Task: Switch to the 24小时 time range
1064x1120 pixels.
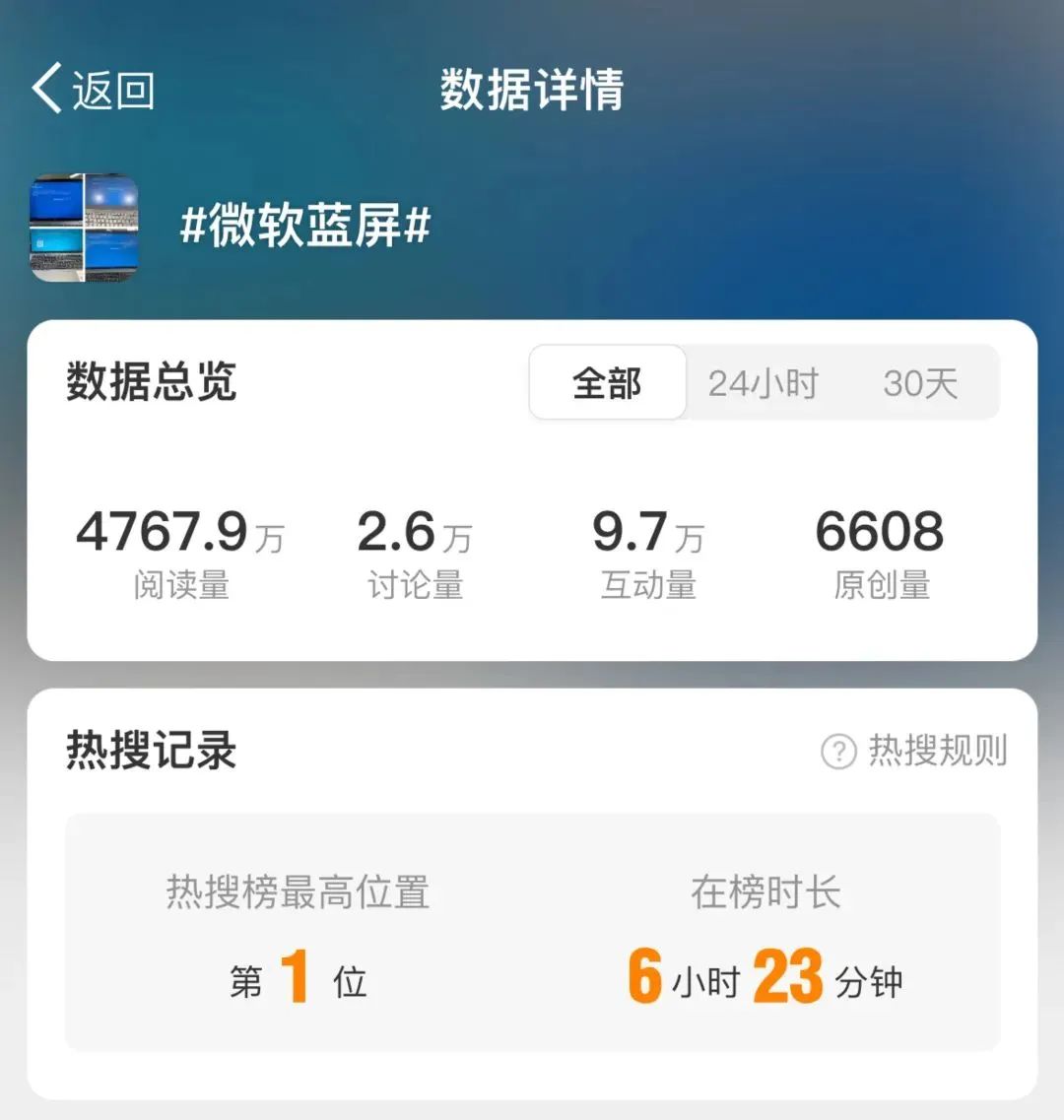Action: click(764, 383)
